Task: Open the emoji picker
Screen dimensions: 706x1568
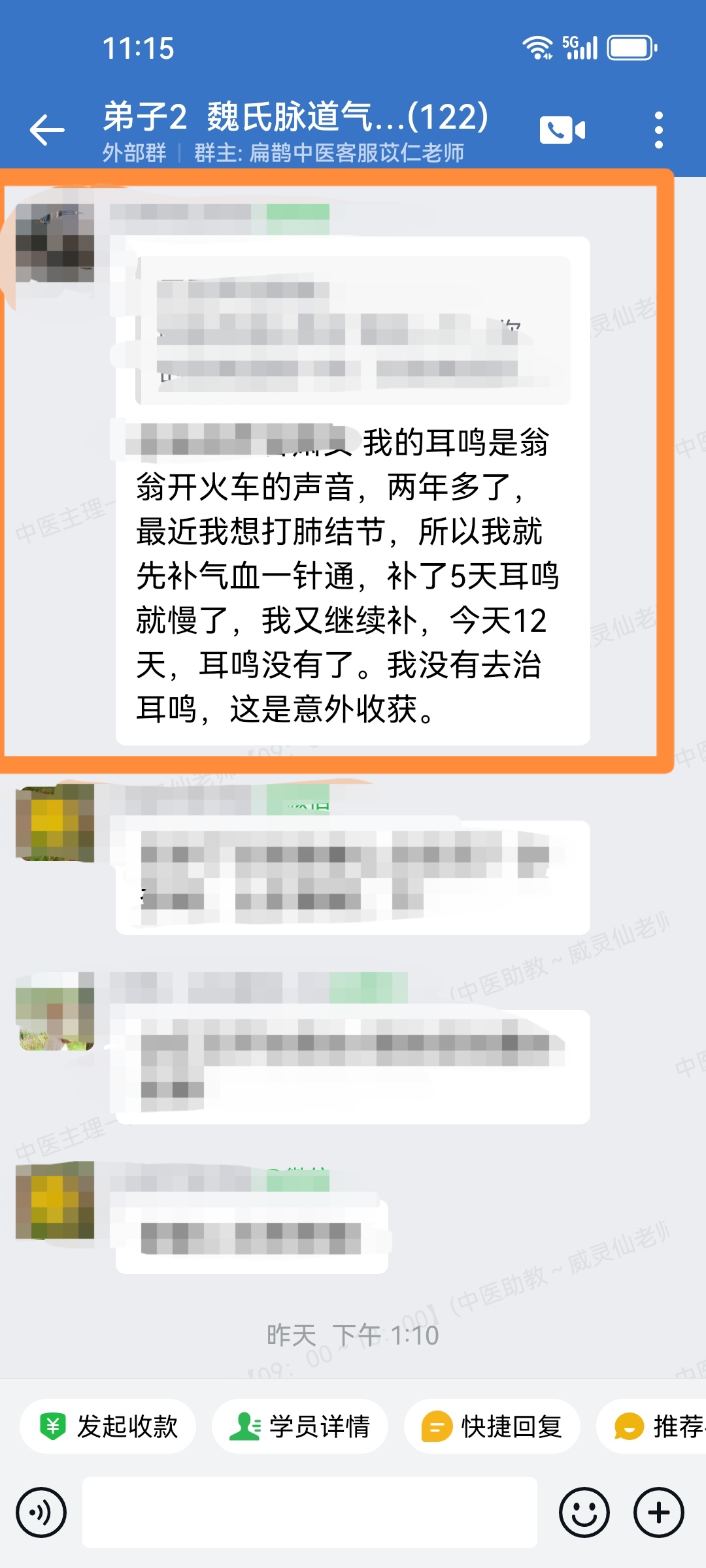Action: tap(584, 1512)
